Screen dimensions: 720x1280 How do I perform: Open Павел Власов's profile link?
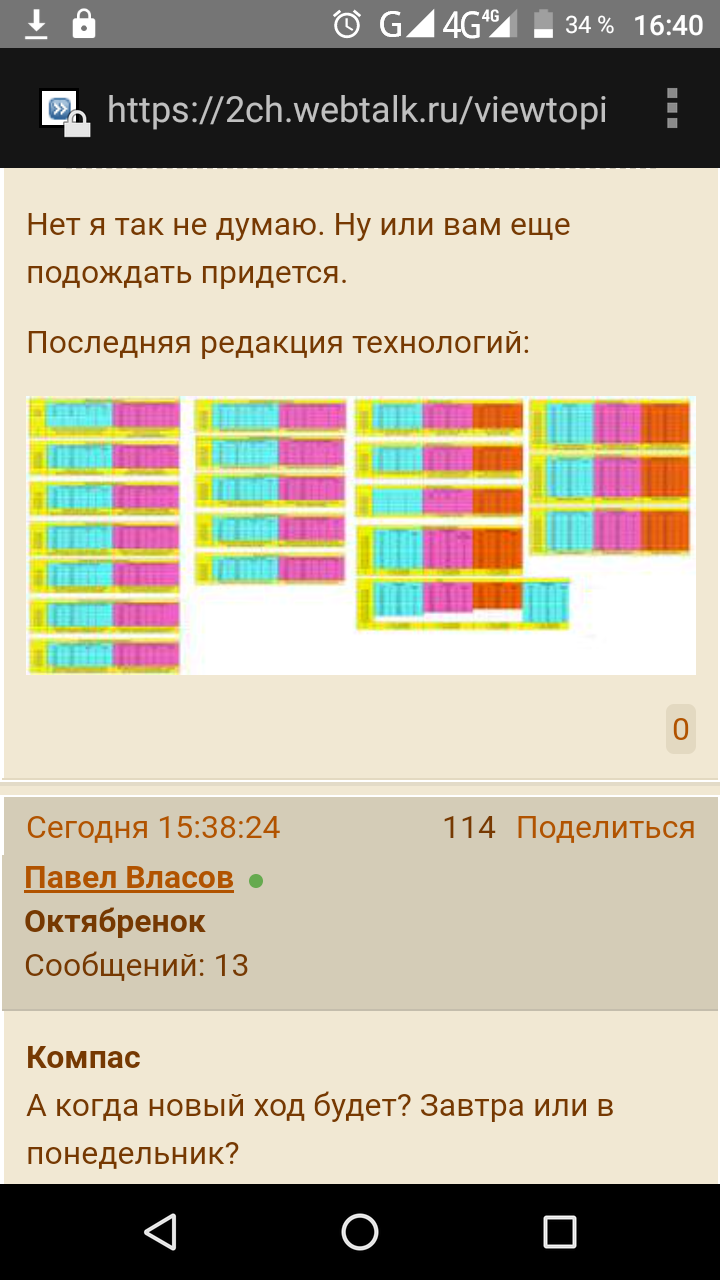coord(129,878)
